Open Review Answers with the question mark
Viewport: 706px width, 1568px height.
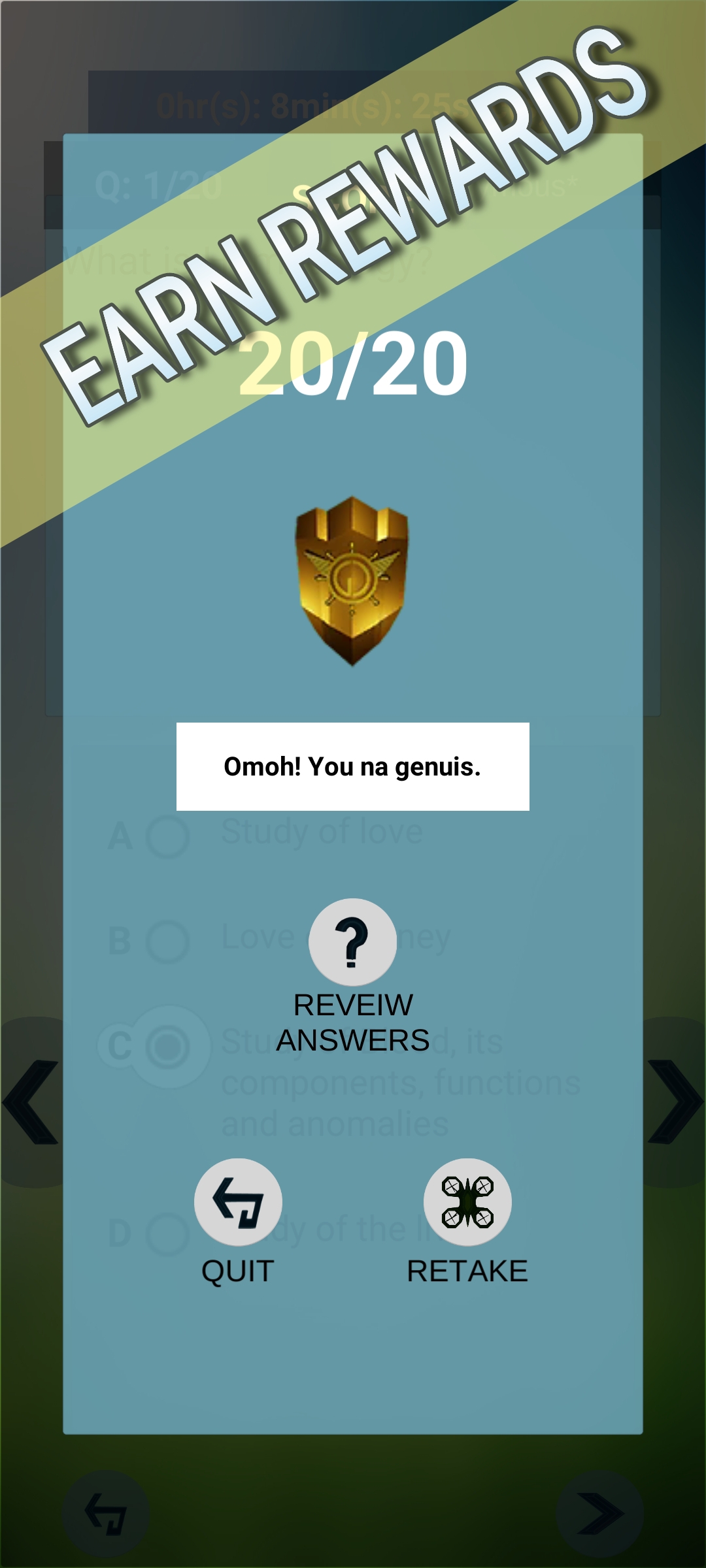pos(352,942)
